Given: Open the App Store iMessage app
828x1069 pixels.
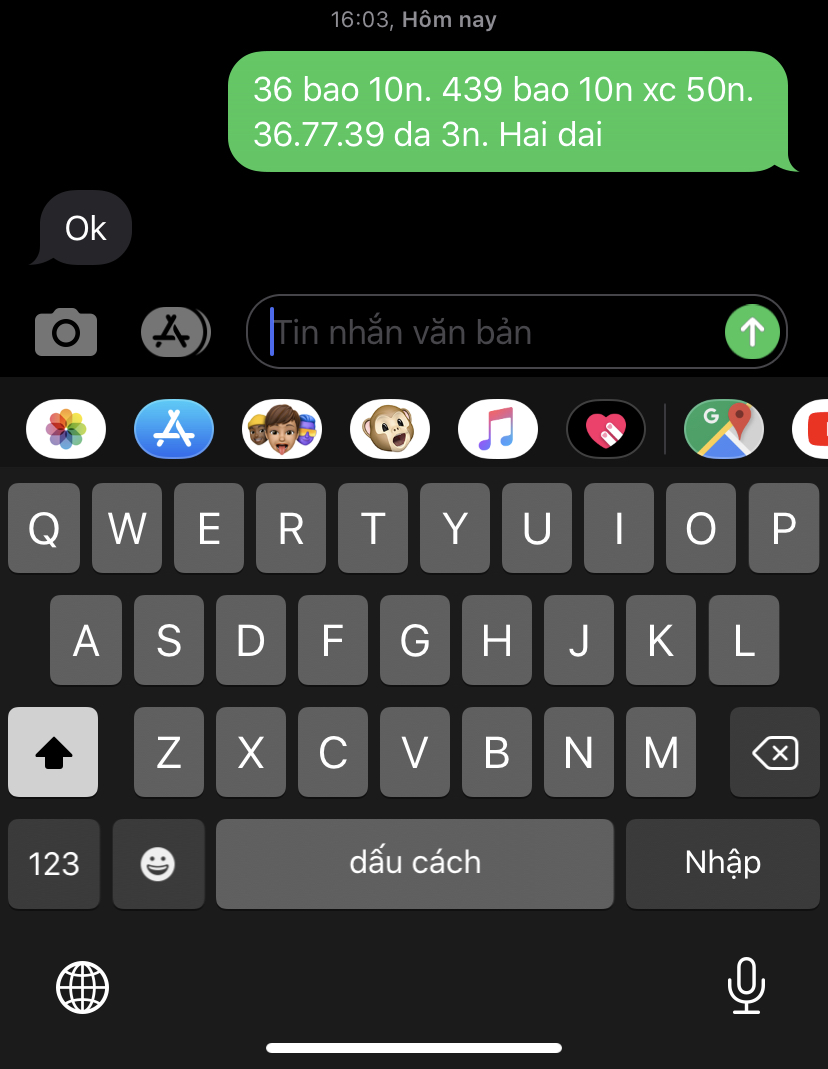Looking at the screenshot, I should pyautogui.click(x=174, y=429).
